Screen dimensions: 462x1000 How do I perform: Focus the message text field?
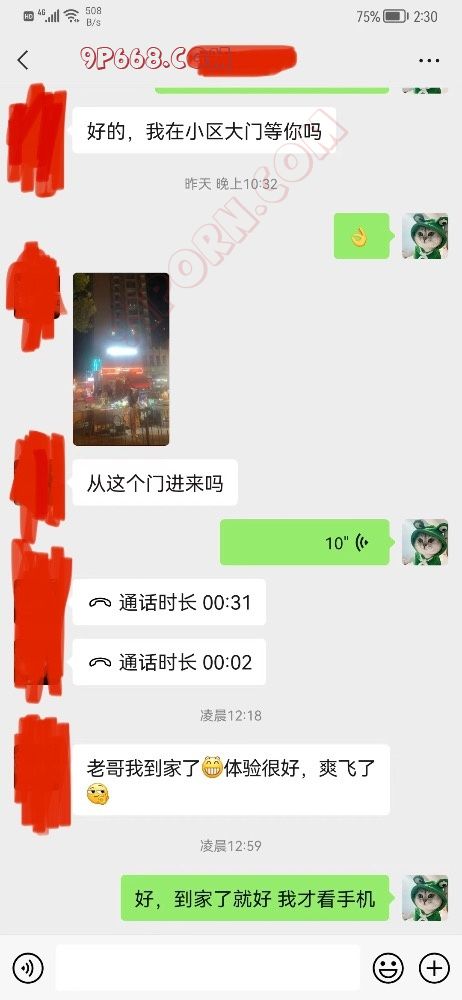tap(208, 968)
